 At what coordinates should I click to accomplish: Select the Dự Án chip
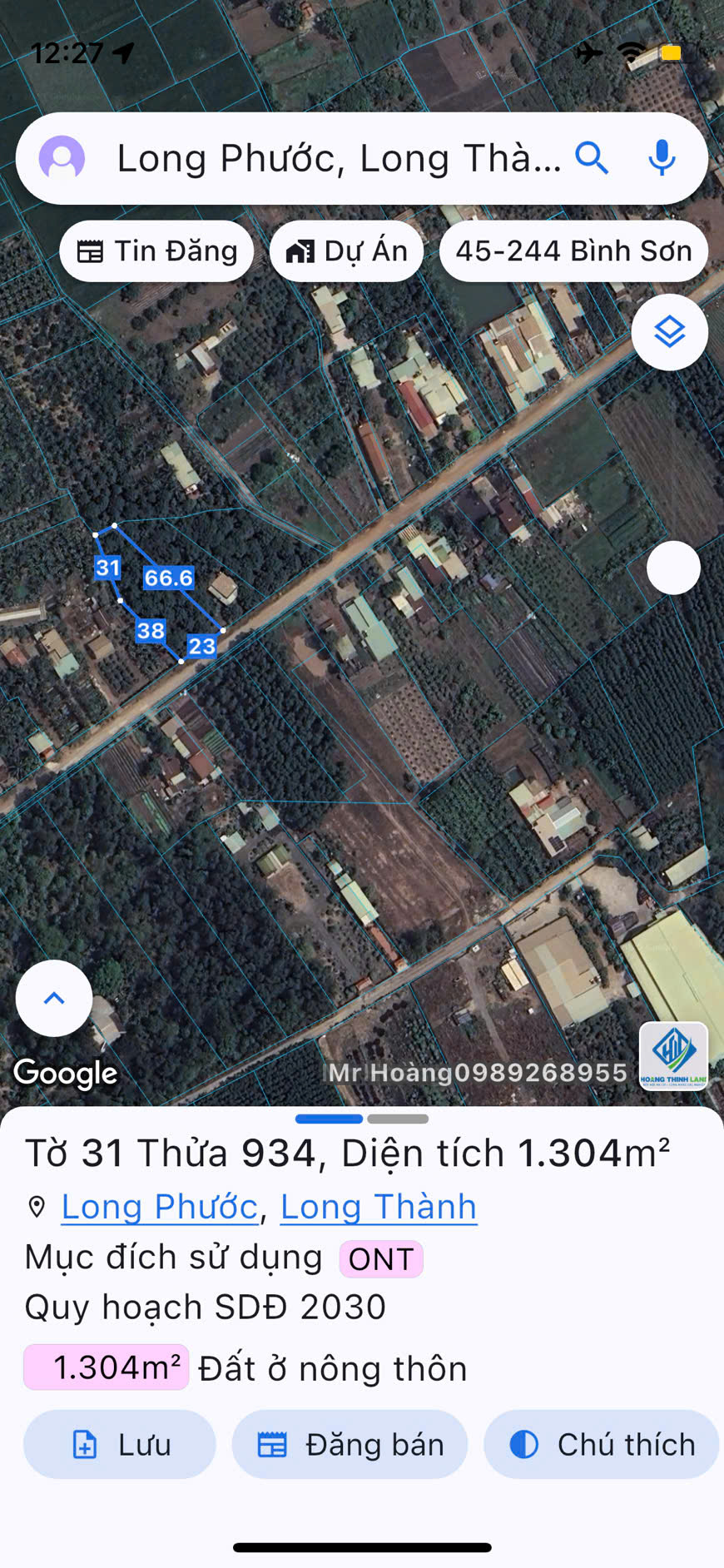[x=346, y=251]
